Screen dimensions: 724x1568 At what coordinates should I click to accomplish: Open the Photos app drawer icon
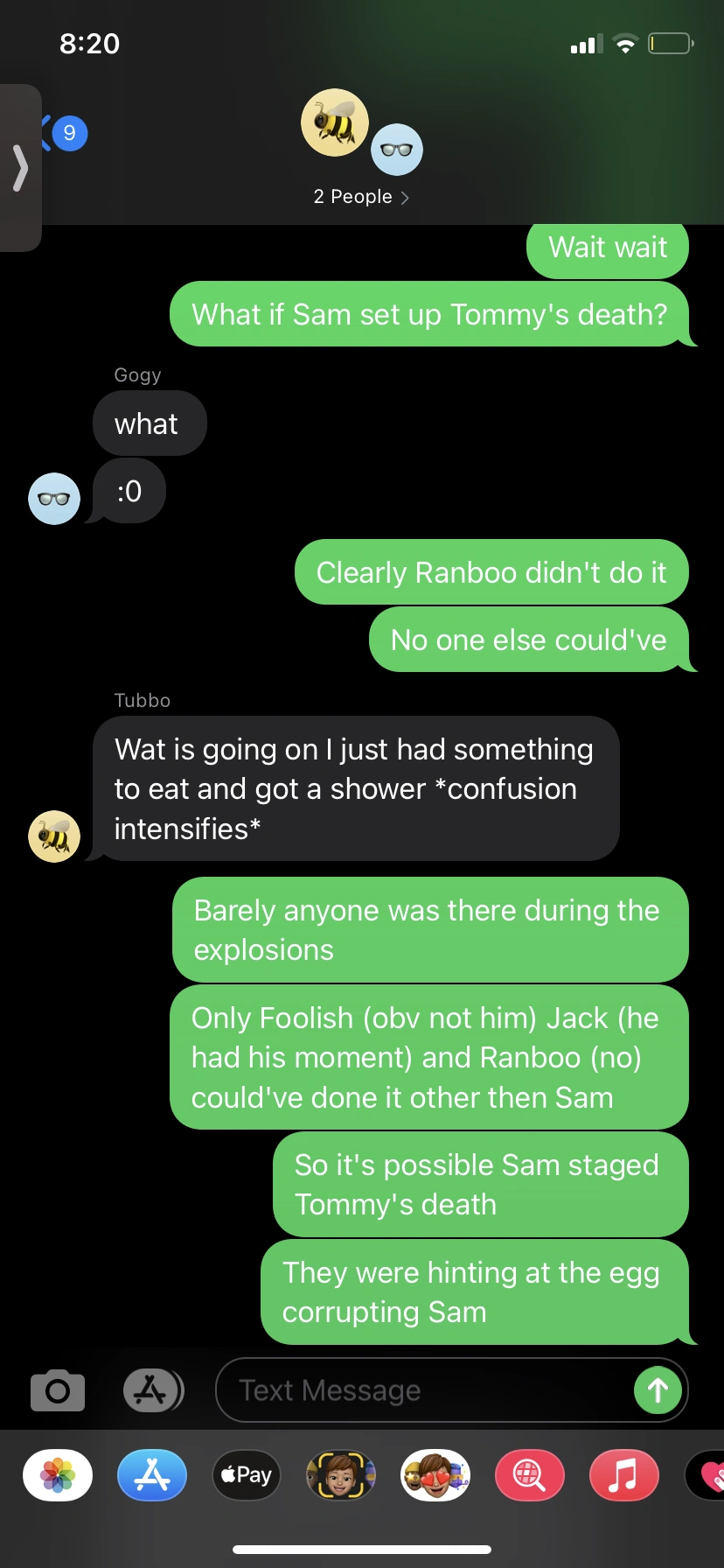tap(56, 1475)
